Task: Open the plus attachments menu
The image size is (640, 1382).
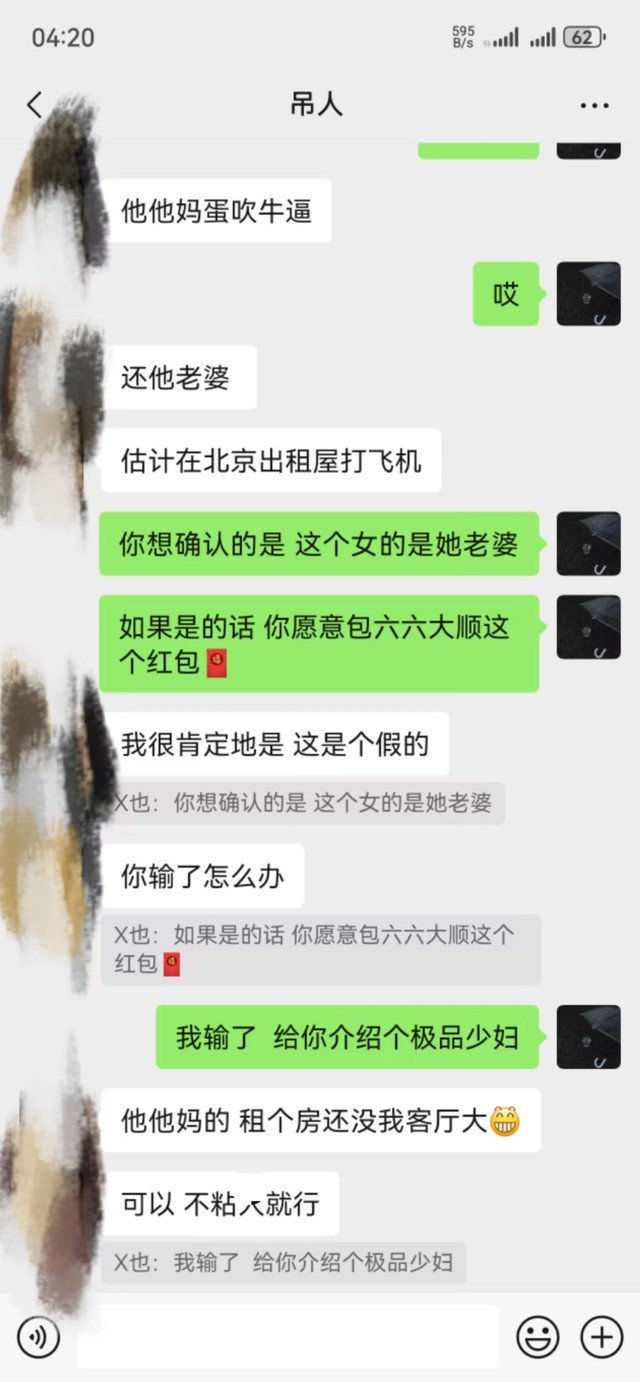Action: click(602, 1336)
